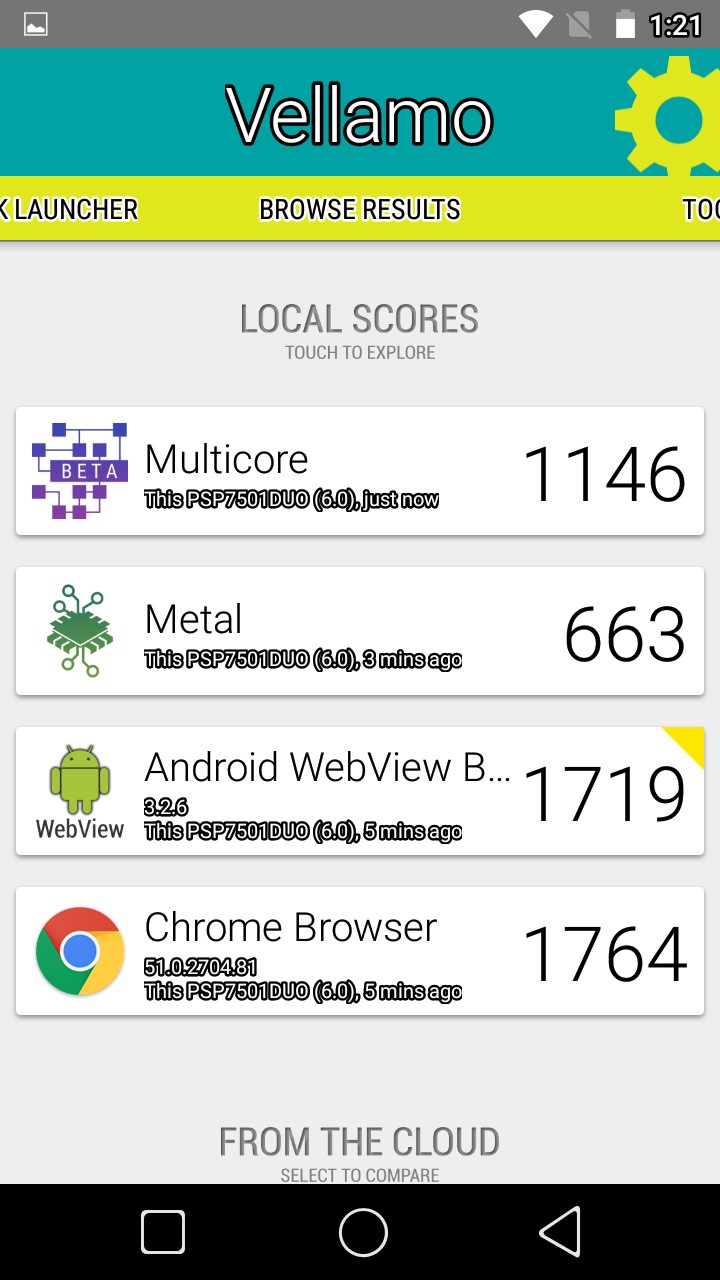Image resolution: width=720 pixels, height=1280 pixels.
Task: Open the Metal benchmark result
Action: click(x=360, y=631)
